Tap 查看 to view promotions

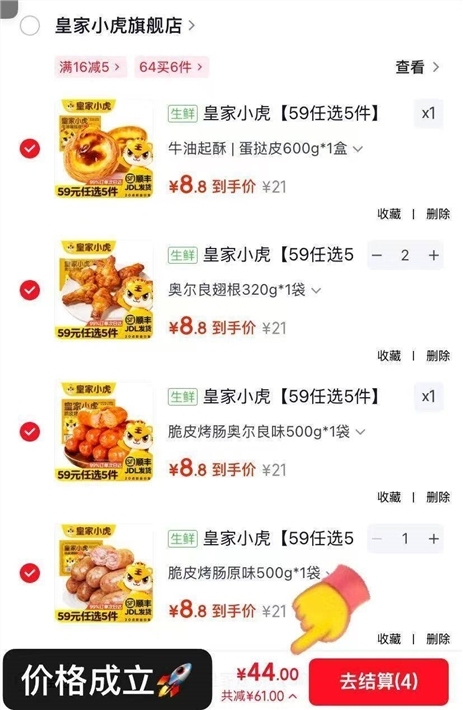(417, 67)
